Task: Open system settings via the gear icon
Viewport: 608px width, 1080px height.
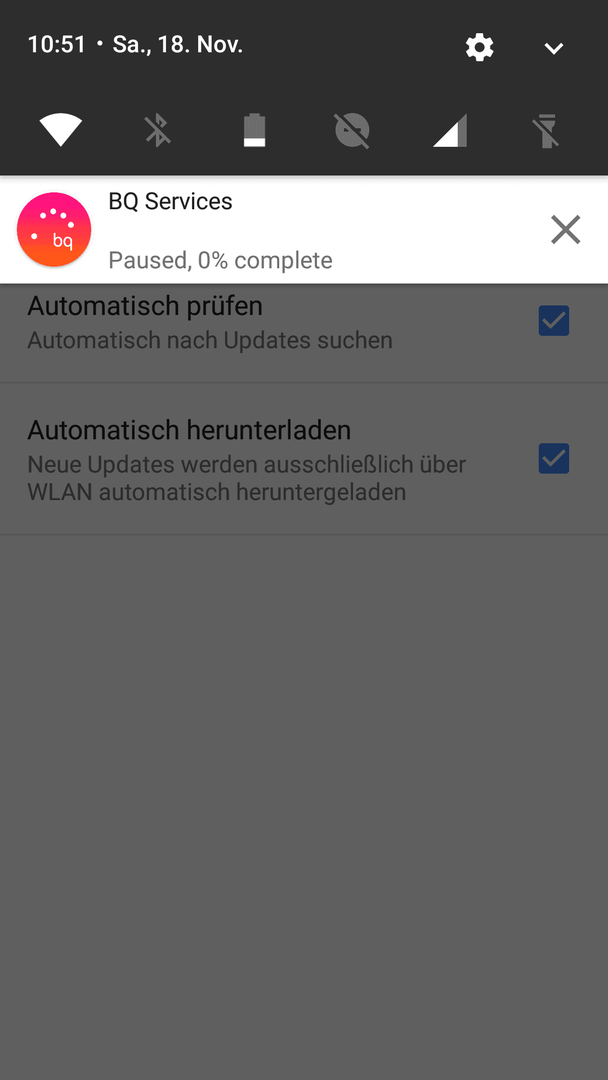Action: (480, 47)
